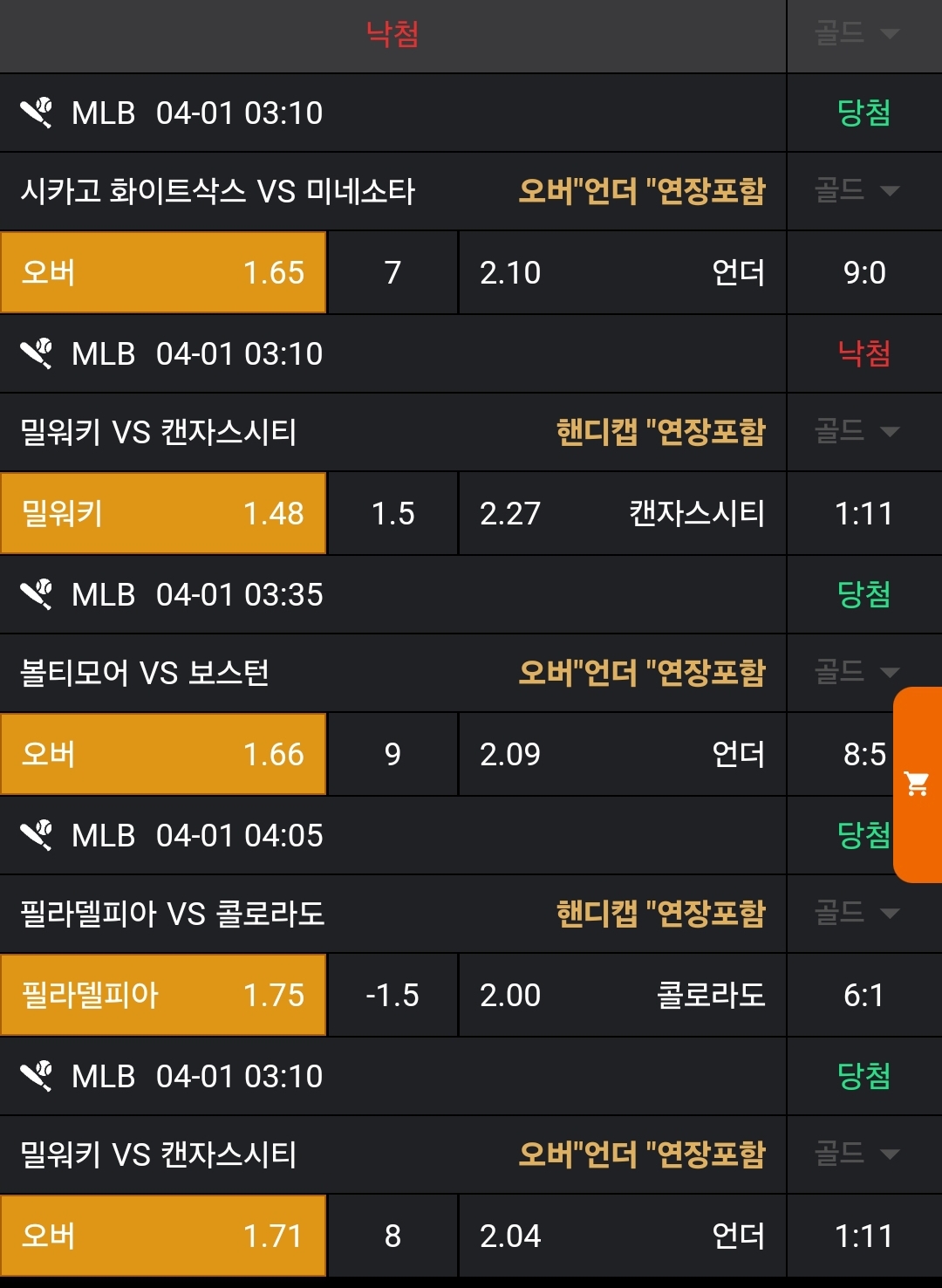The image size is (942, 1288).
Task: Open the 골드 dropdown beside the top 낙첨 header
Action: pos(857,34)
